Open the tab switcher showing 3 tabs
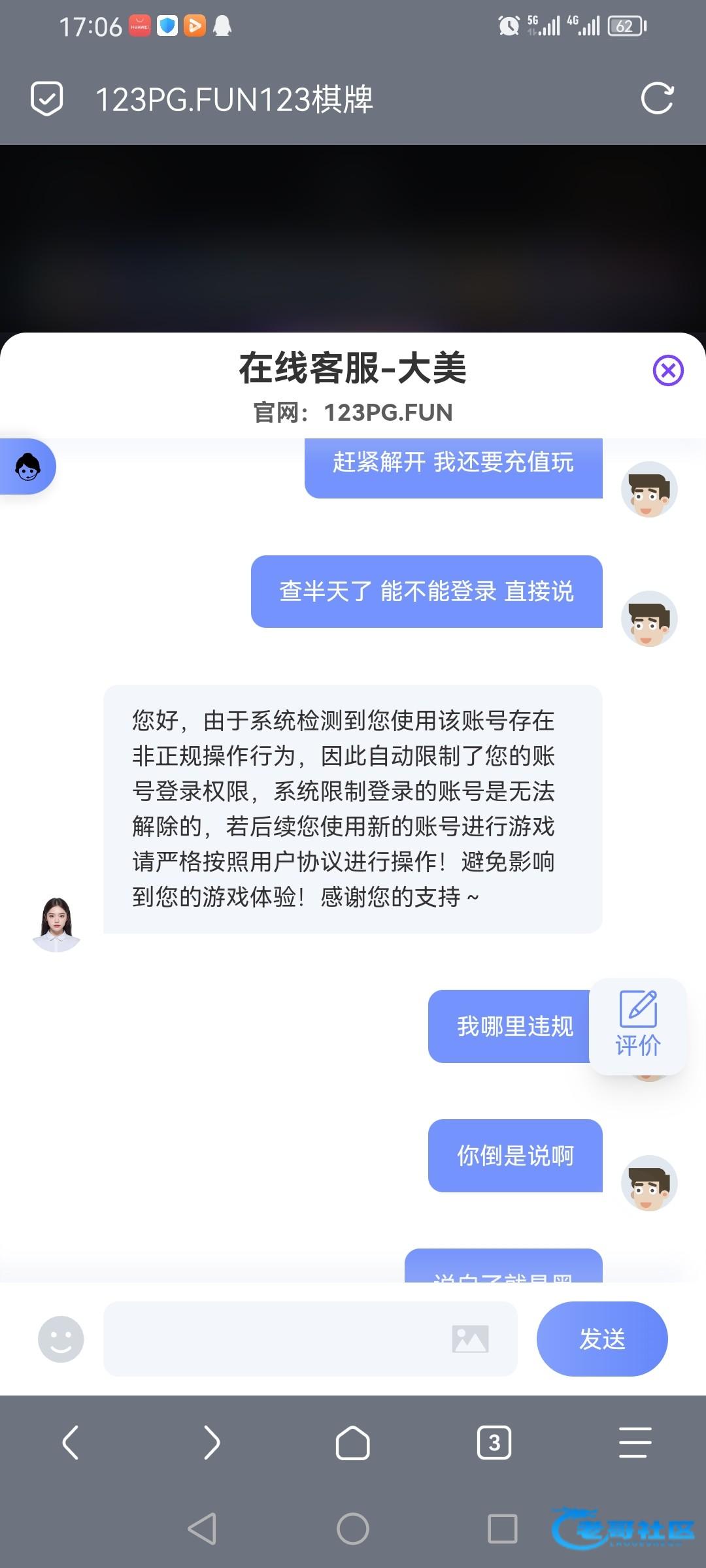This screenshot has width=706, height=1568. coord(494,1442)
